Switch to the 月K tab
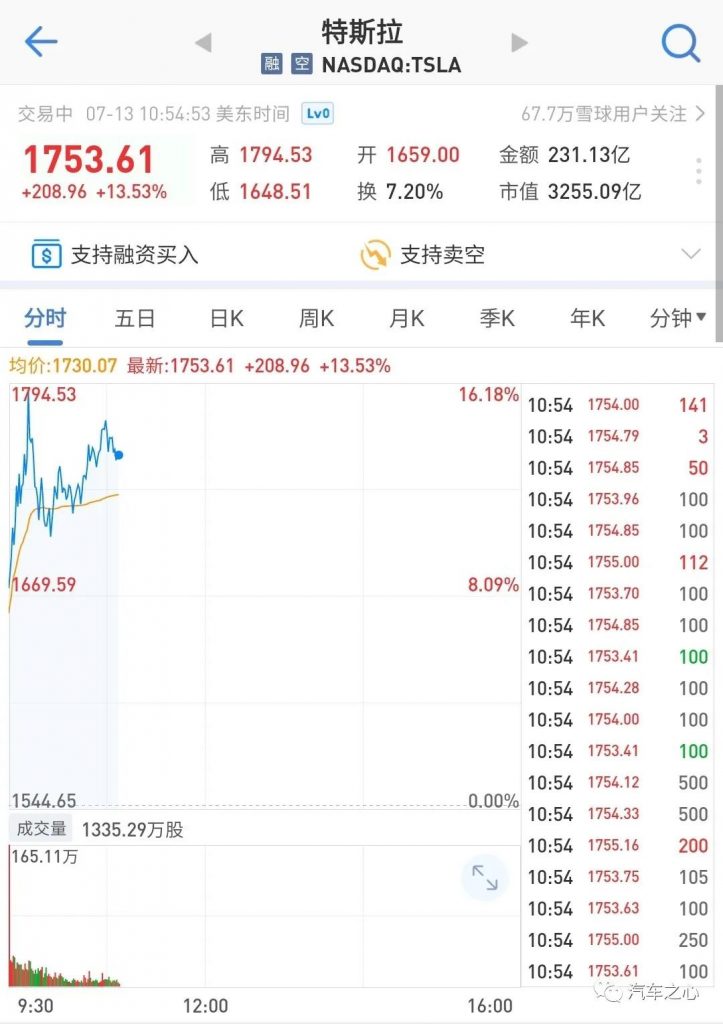Image resolution: width=723 pixels, height=1024 pixels. click(407, 319)
